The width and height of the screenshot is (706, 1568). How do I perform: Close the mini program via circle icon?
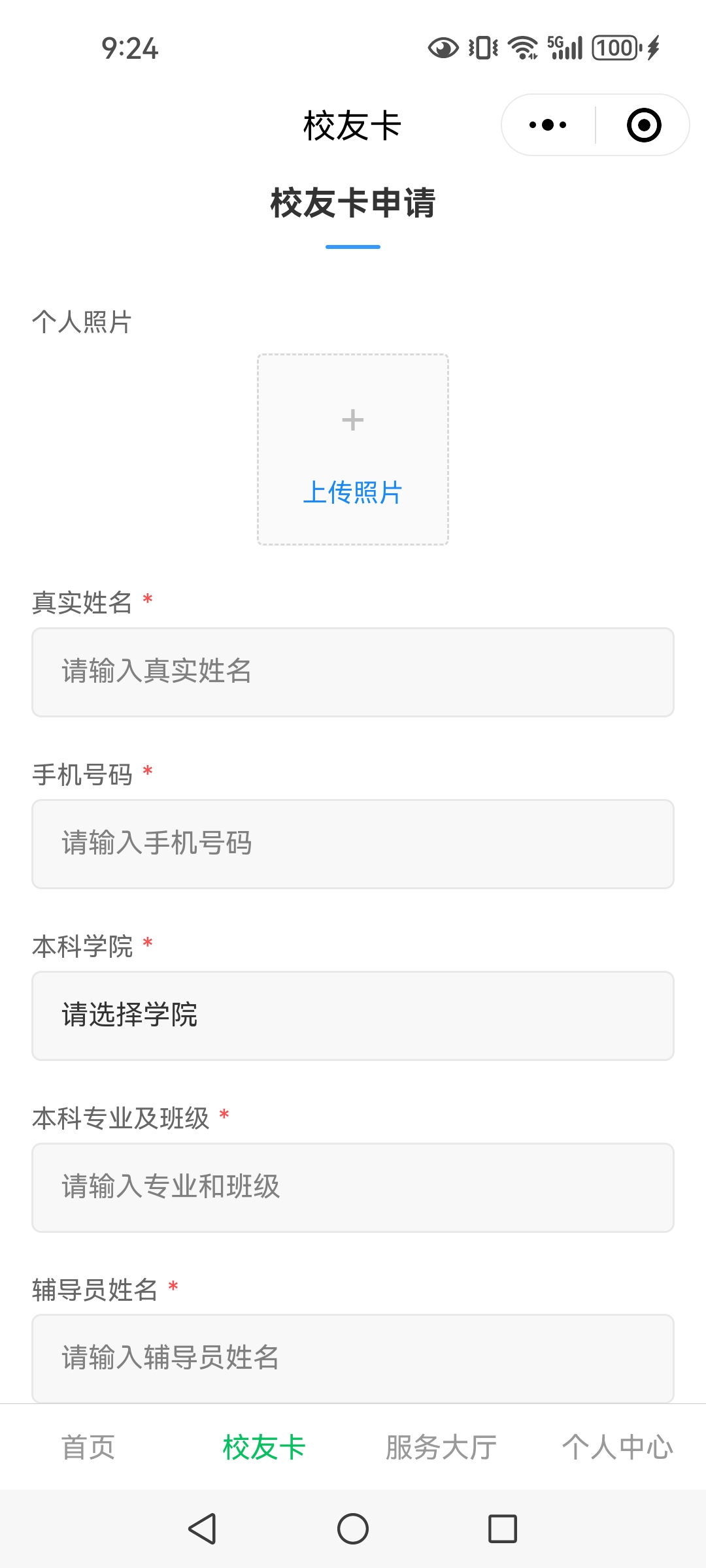pos(643,125)
